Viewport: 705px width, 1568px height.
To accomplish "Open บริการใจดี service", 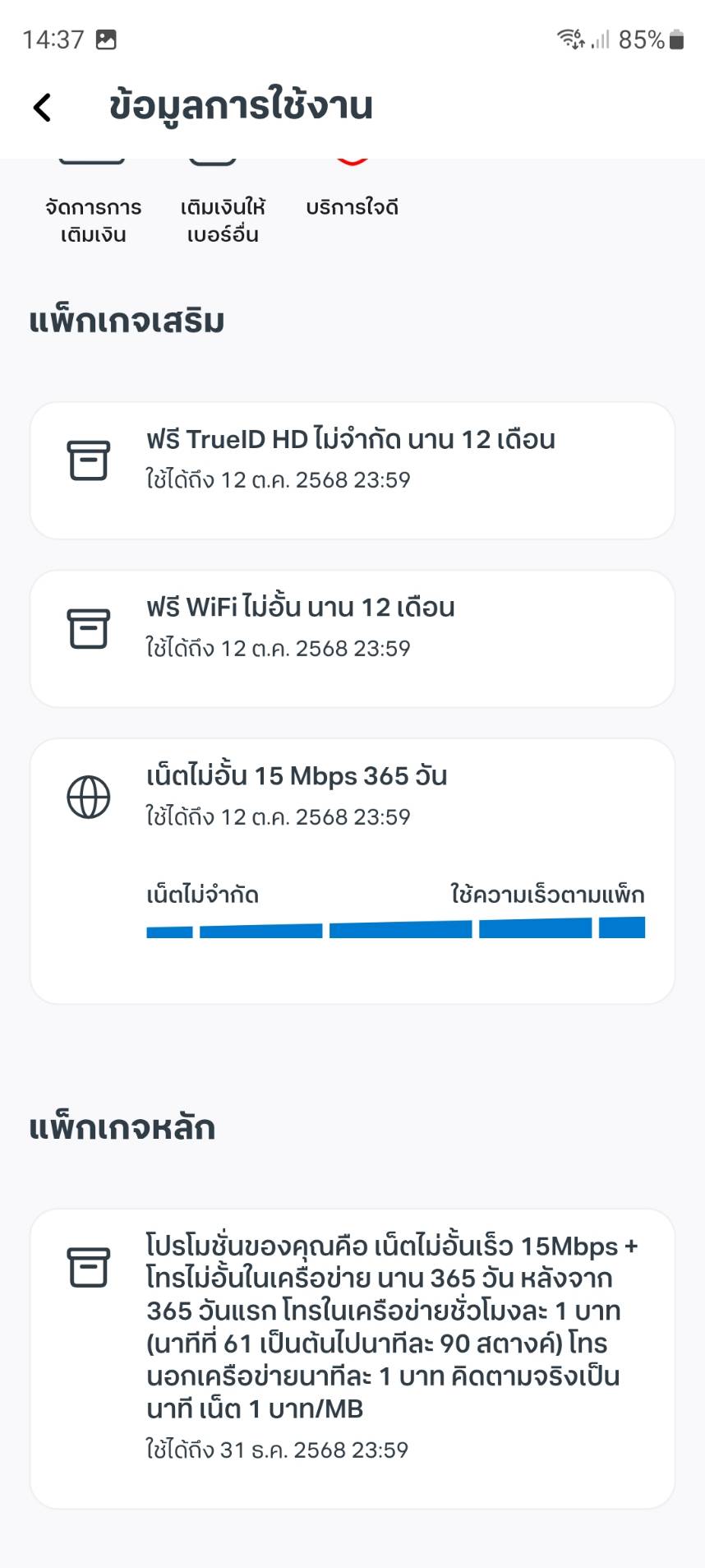I will click(x=352, y=206).
